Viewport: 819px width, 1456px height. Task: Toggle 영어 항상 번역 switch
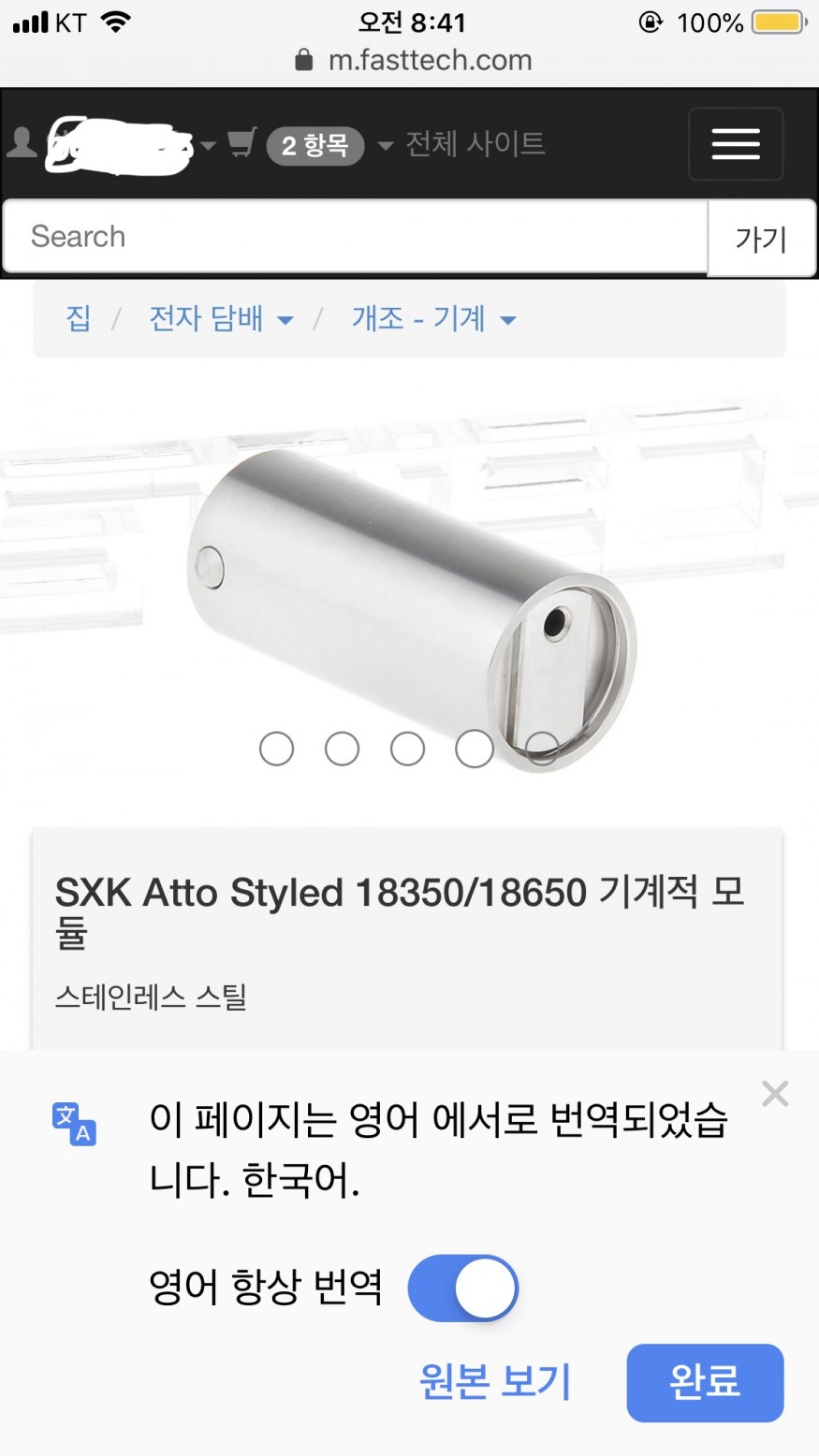click(x=463, y=1289)
